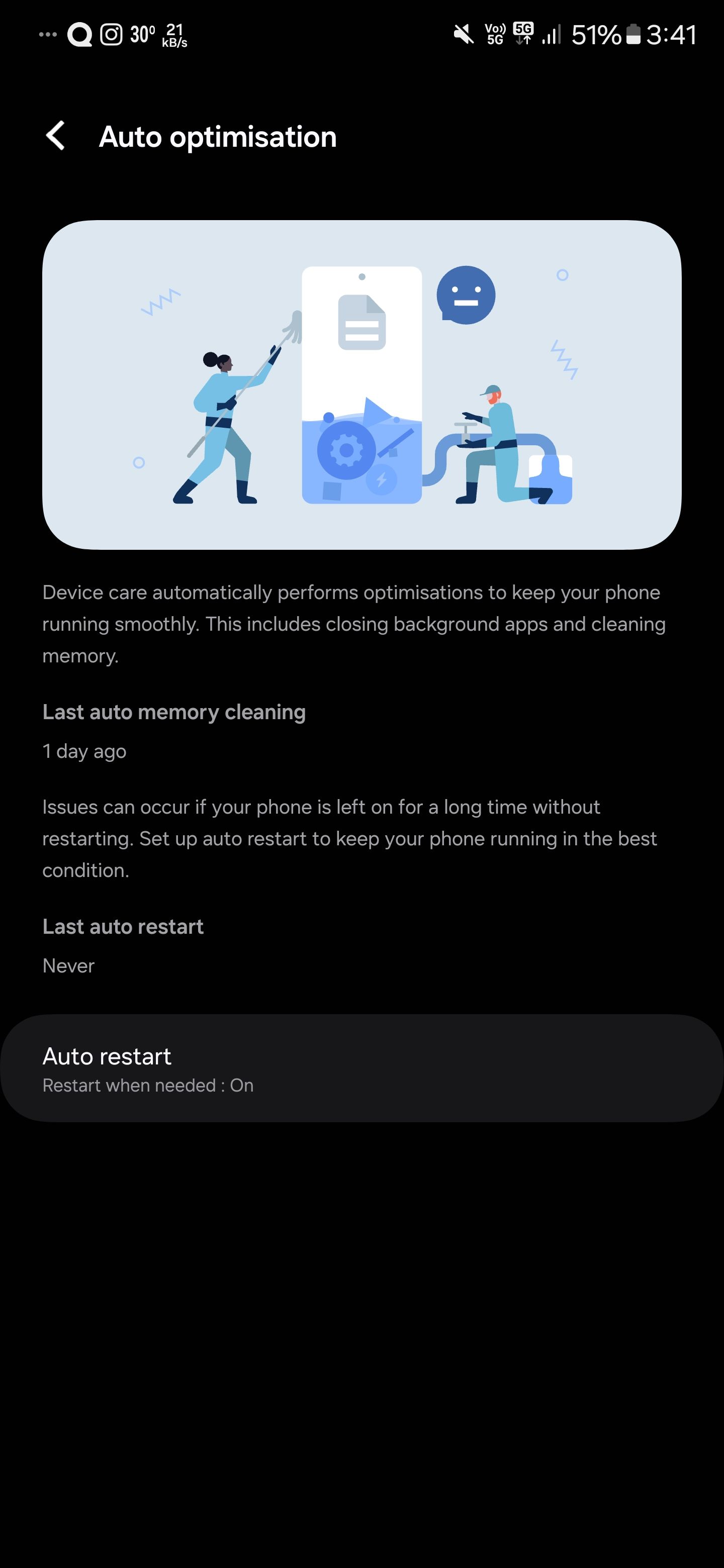Screen dimensions: 724x1568
Task: Tap the 3:41 clock display
Action: [671, 35]
